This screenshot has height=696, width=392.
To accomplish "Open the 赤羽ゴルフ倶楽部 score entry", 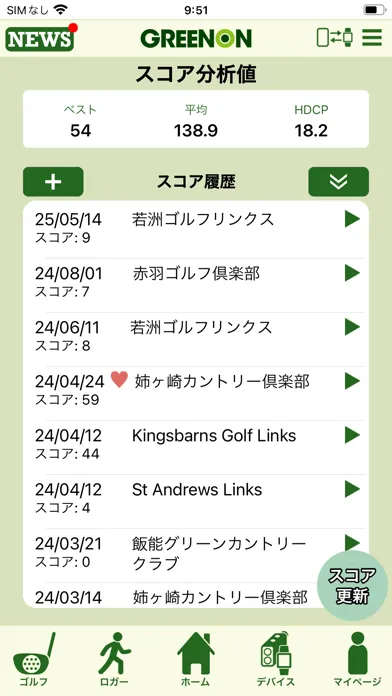I will pos(196,285).
